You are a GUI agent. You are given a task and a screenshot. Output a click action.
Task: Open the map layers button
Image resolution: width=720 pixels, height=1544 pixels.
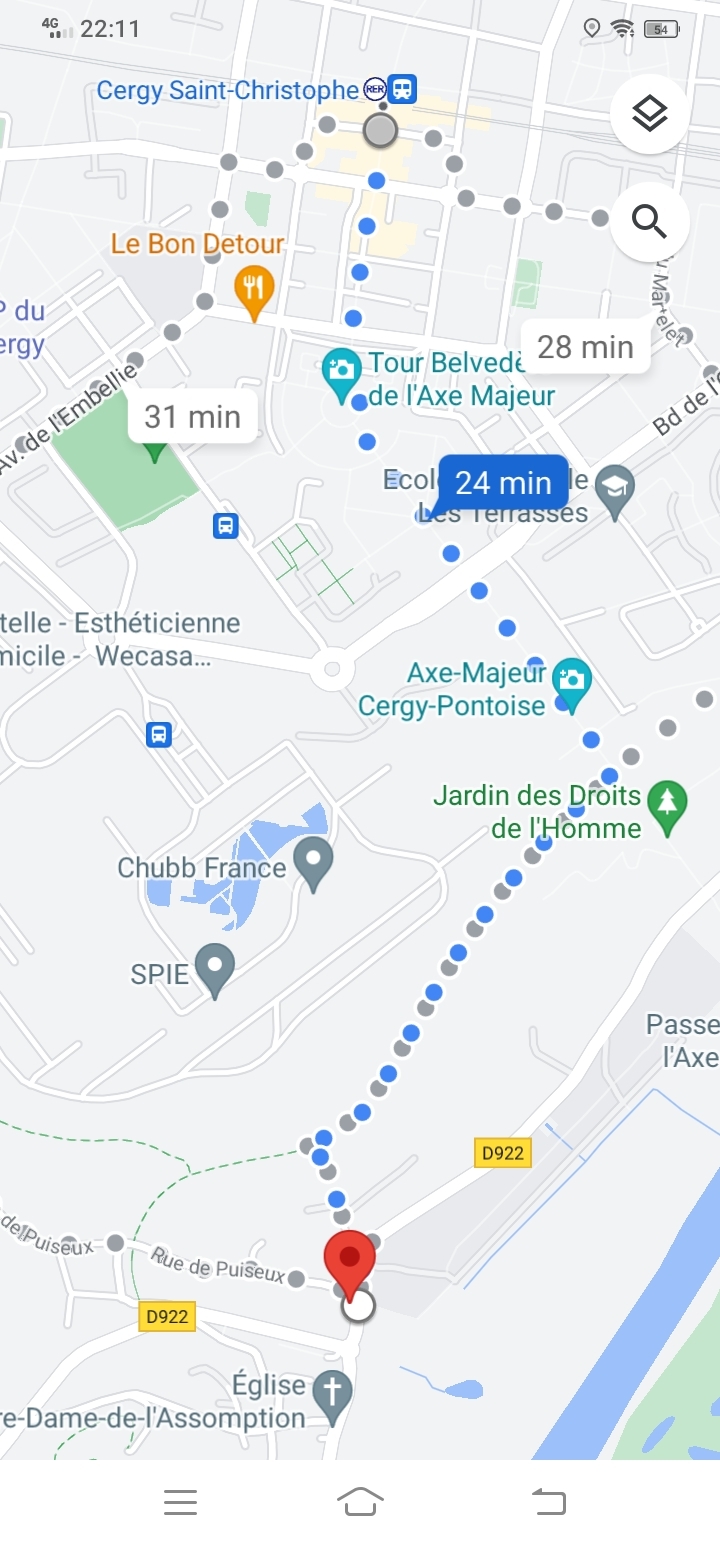pyautogui.click(x=649, y=115)
